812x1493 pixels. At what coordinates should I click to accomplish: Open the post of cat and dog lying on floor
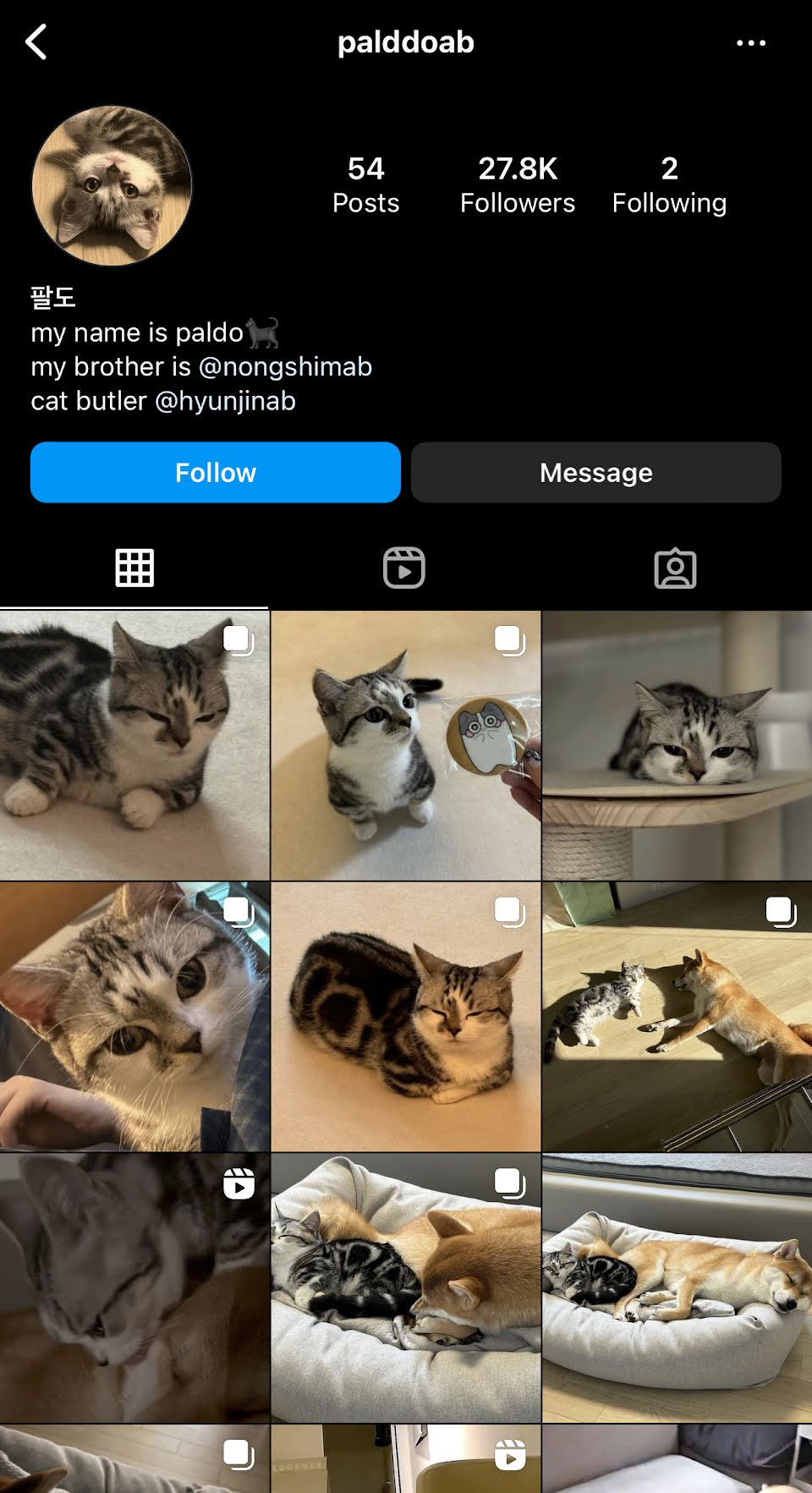click(677, 1016)
